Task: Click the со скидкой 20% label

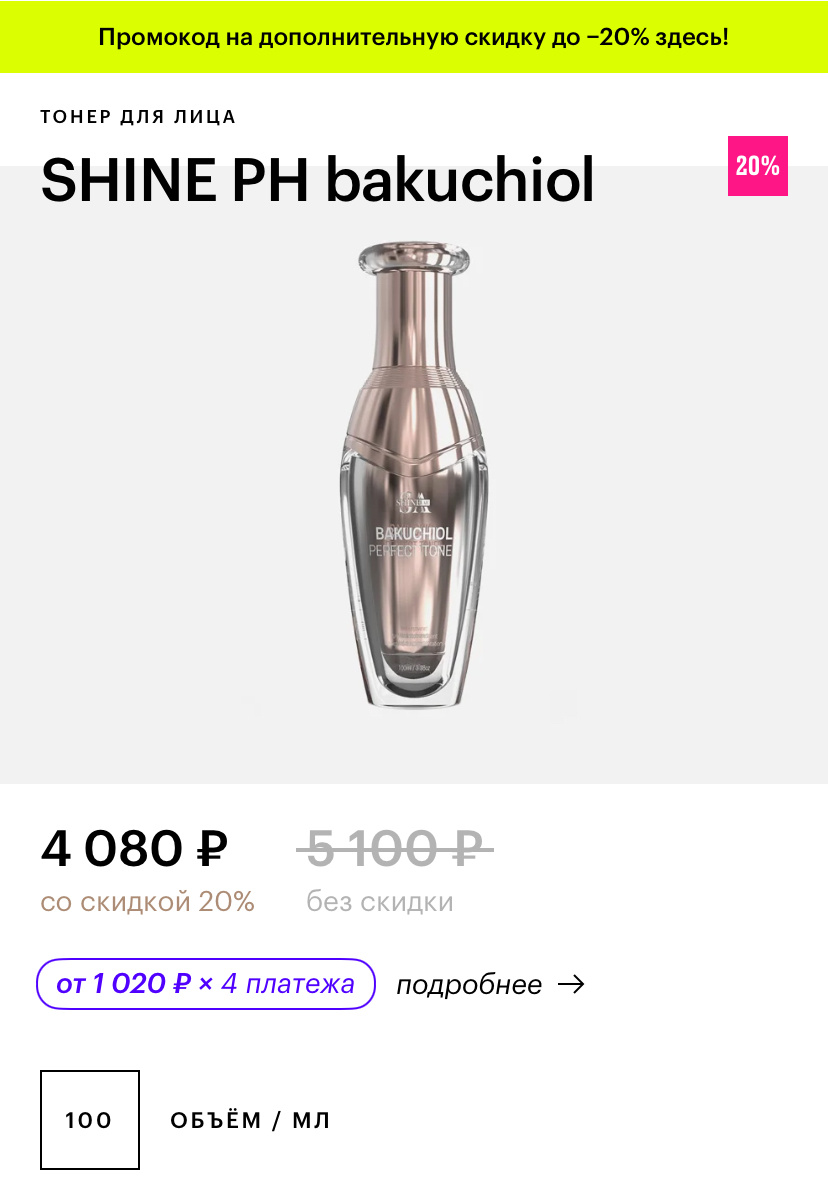Action: (x=146, y=901)
